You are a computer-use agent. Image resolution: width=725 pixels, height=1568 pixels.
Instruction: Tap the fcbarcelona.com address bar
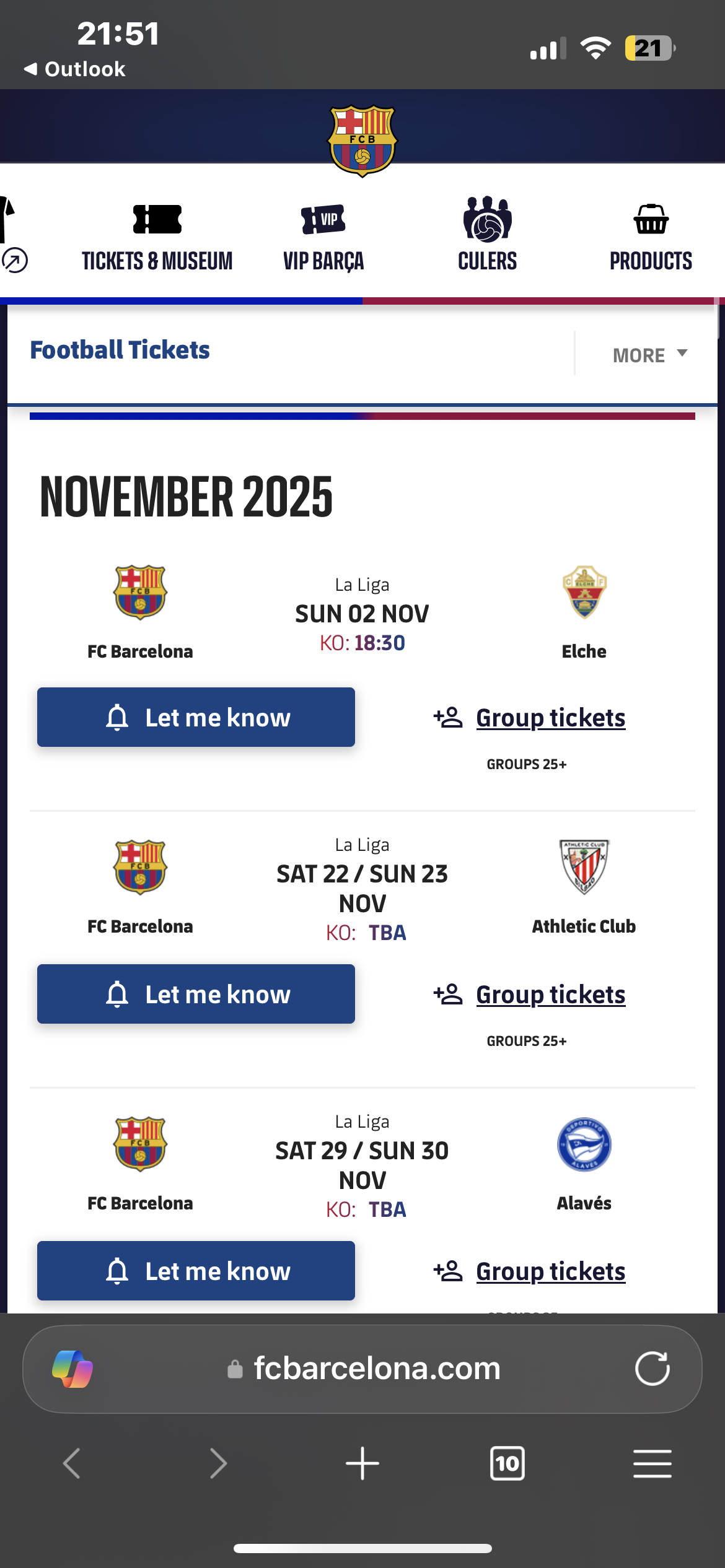point(362,1369)
